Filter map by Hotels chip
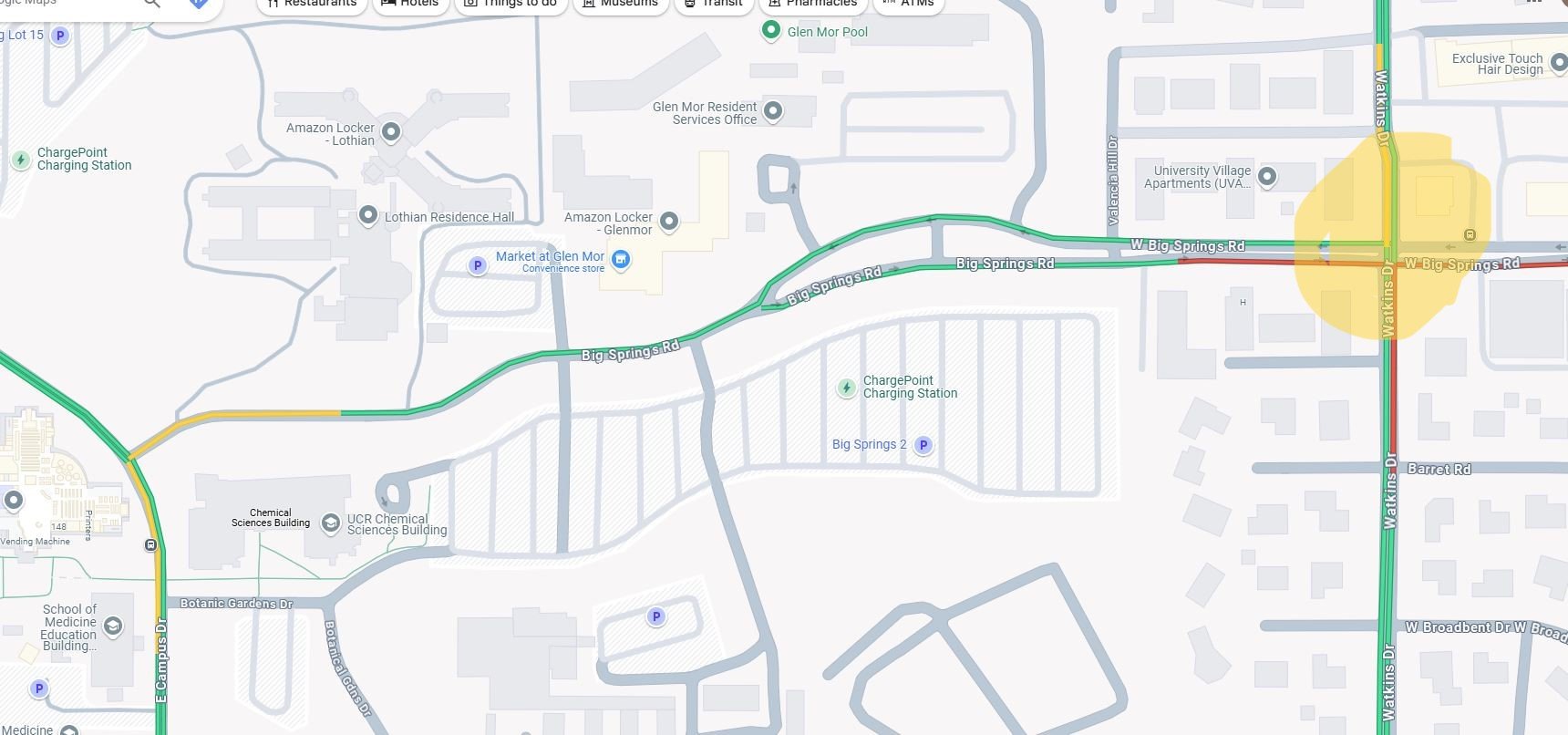Viewport: 1568px width, 735px height. [409, 4]
